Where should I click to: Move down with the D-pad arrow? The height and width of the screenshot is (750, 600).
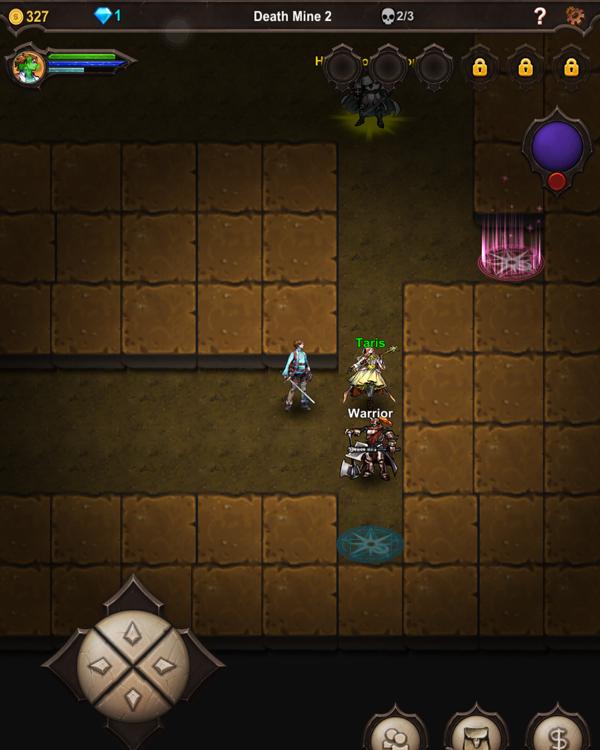(x=133, y=699)
